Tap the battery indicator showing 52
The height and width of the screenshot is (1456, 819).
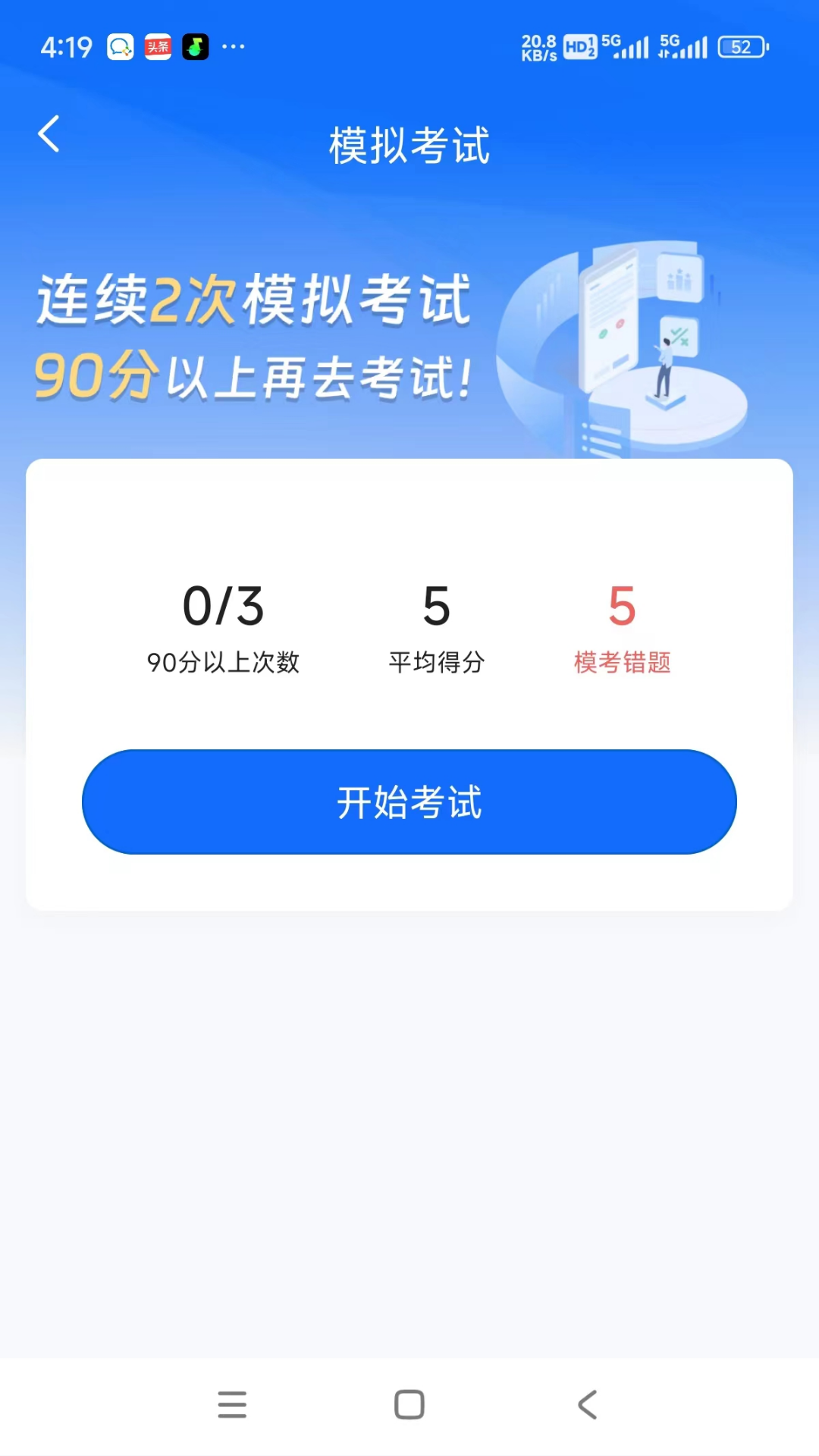(x=739, y=47)
